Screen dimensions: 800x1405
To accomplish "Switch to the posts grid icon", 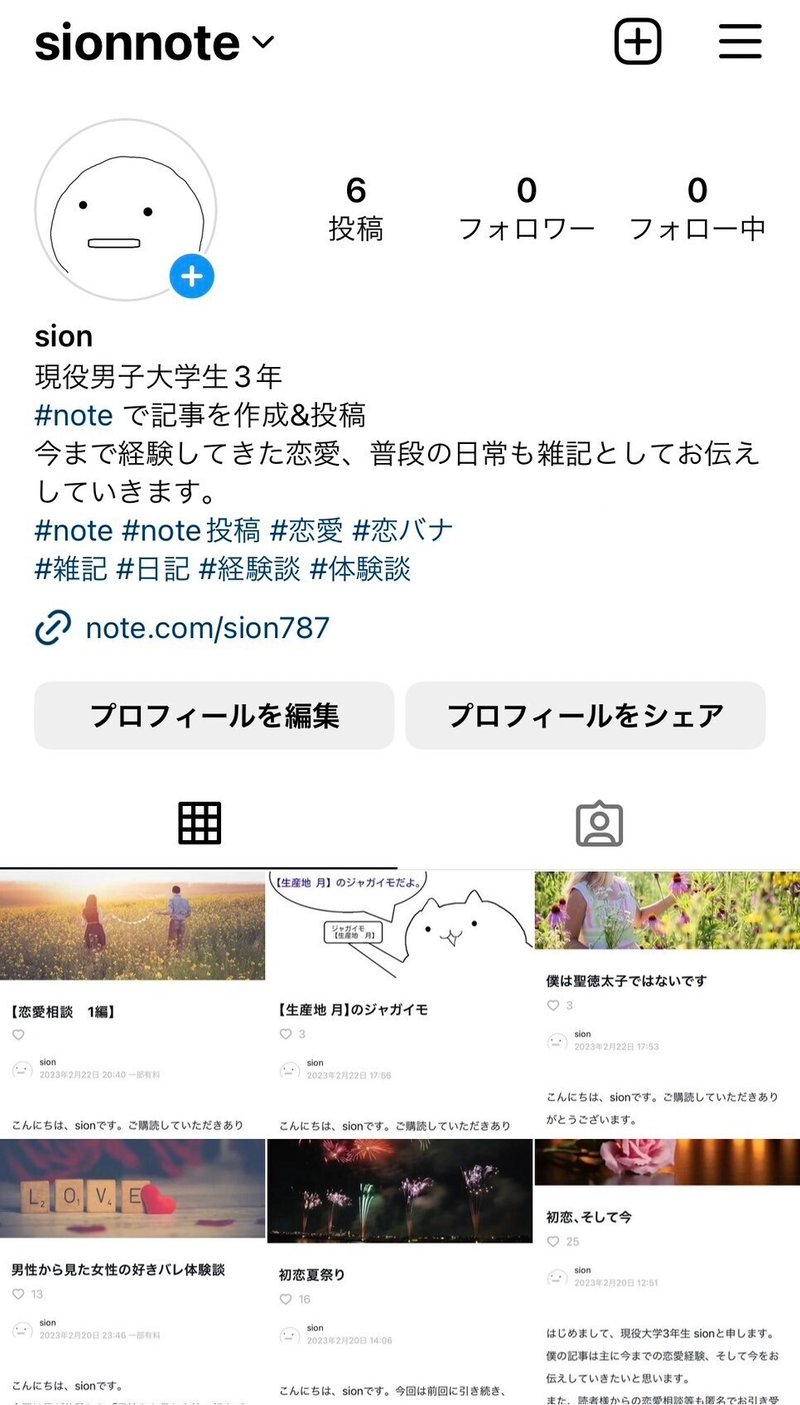I will (x=199, y=820).
